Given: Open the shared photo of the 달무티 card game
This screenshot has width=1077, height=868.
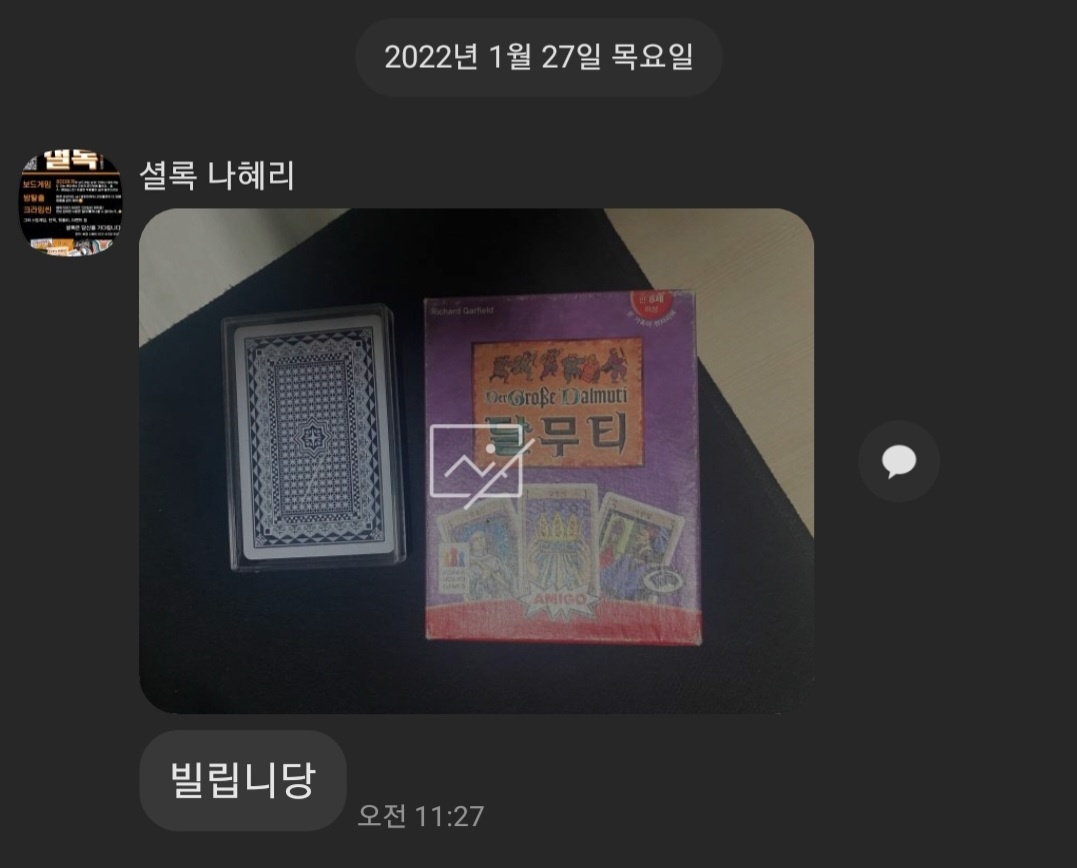Looking at the screenshot, I should tap(476, 461).
